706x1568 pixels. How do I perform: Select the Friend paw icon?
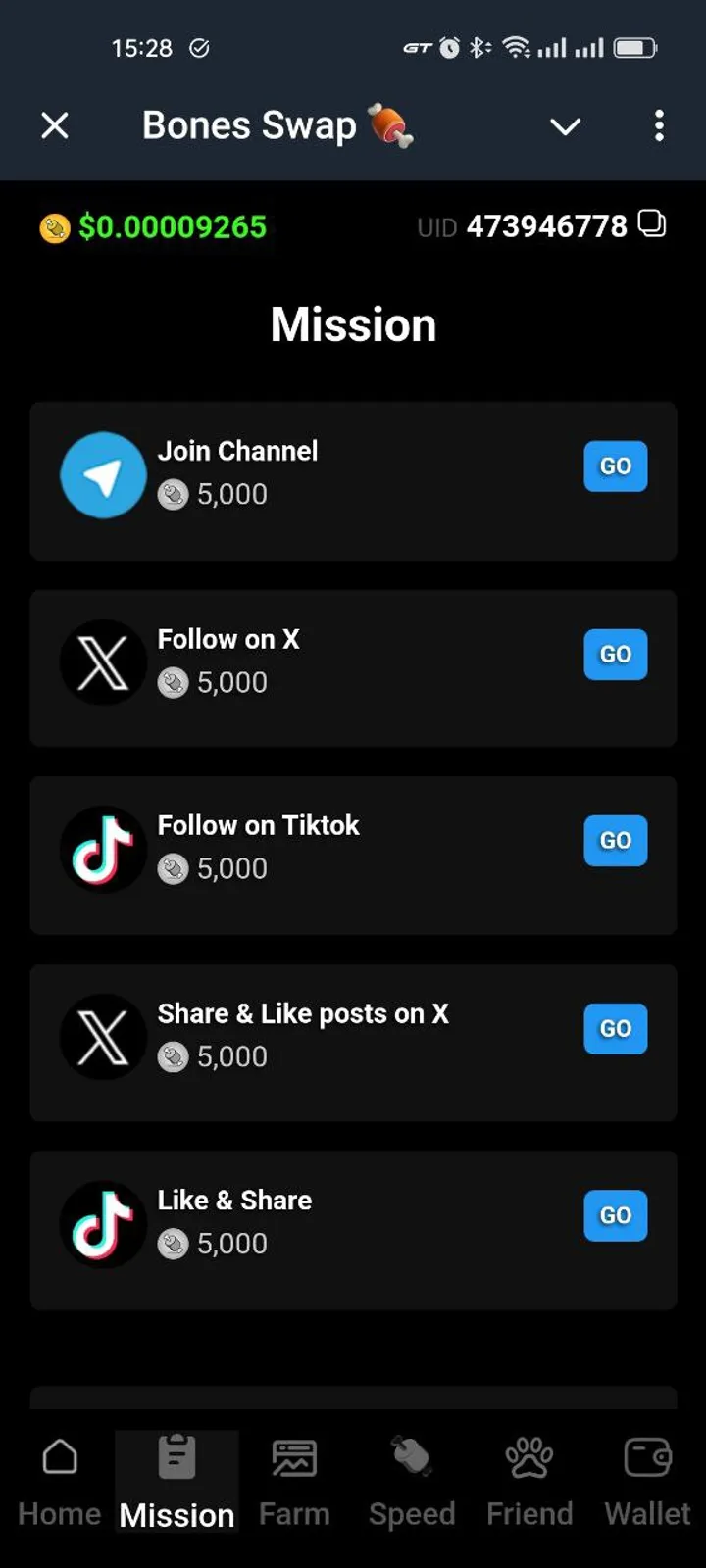(x=529, y=1457)
